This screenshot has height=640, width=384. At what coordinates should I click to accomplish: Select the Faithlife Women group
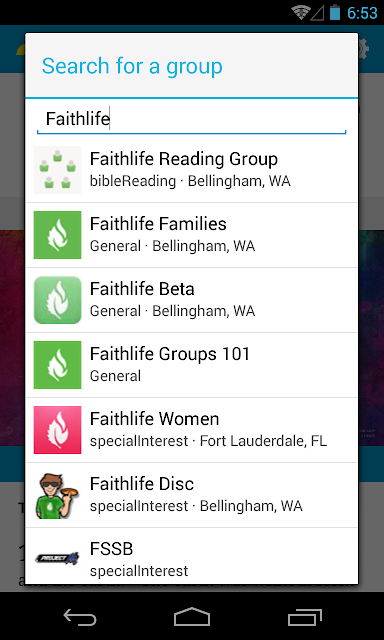[x=191, y=430]
